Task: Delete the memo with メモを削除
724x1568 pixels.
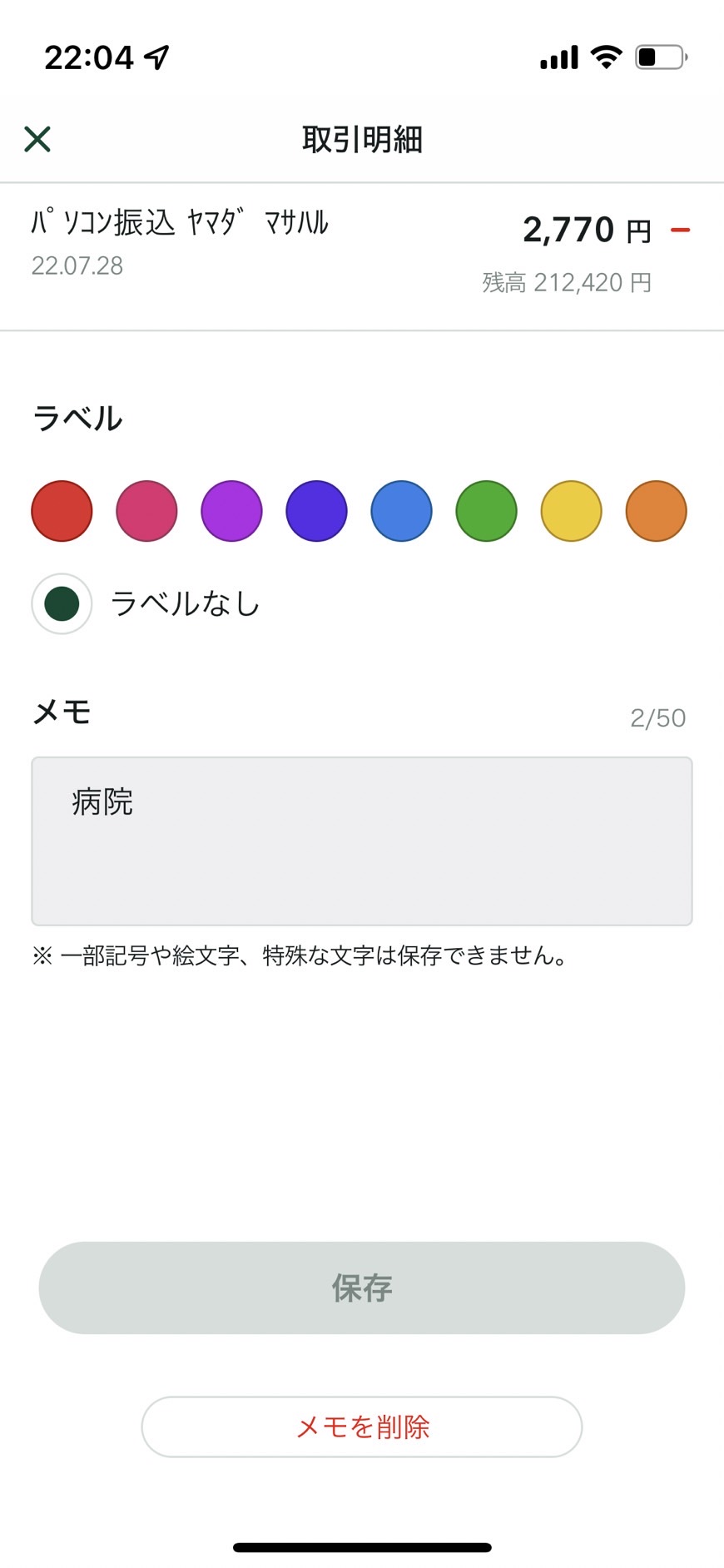Action: (x=362, y=1427)
